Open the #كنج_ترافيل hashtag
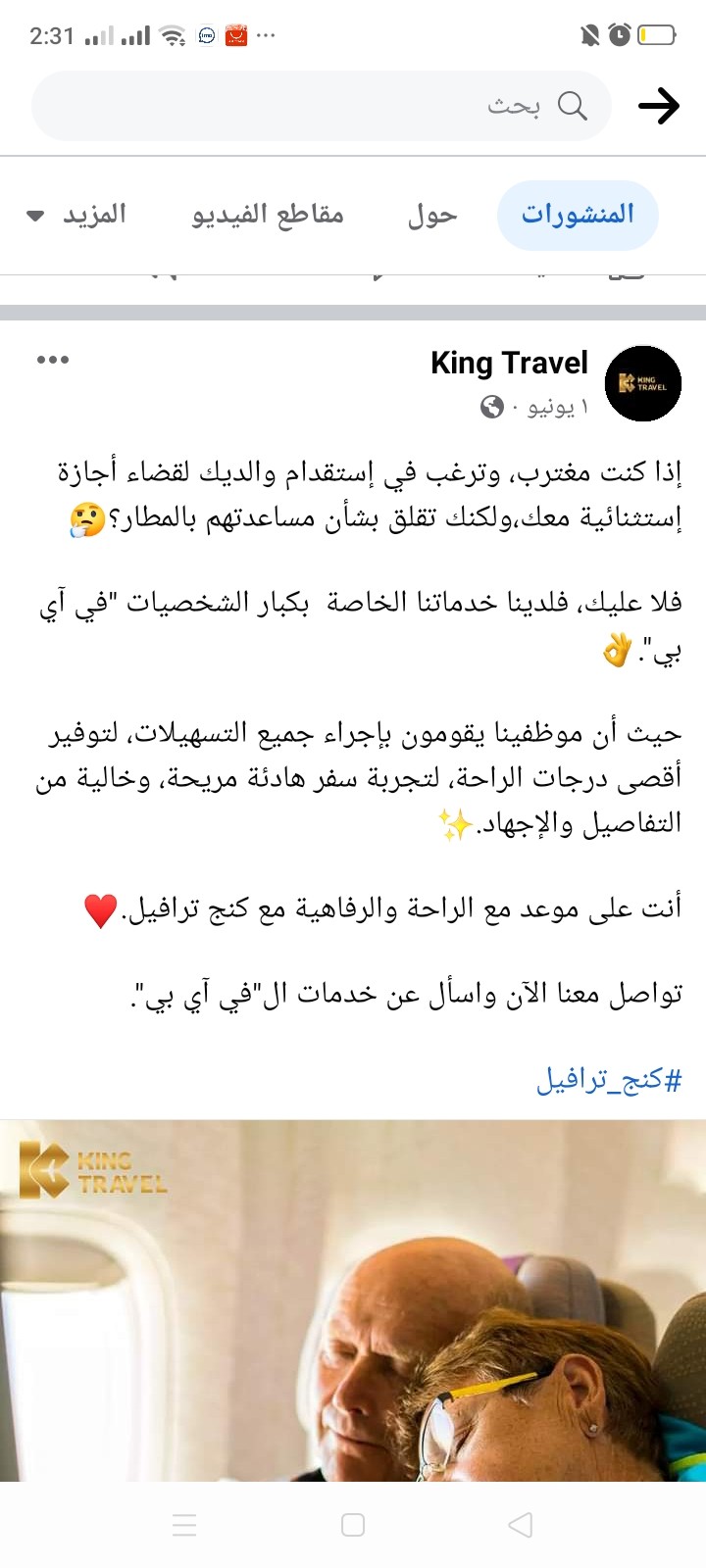Image resolution: width=706 pixels, height=1568 pixels. tap(608, 1080)
